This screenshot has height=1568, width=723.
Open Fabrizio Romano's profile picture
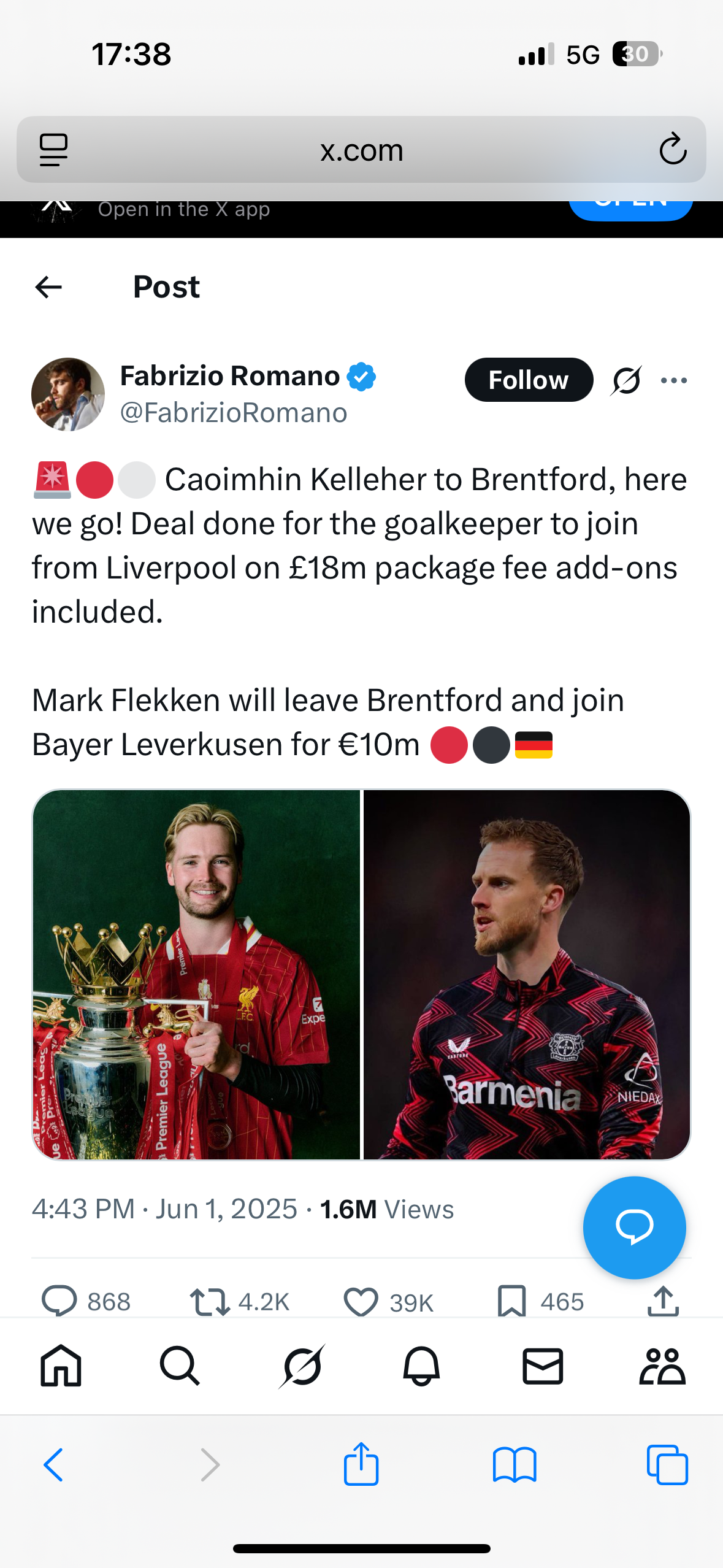pyautogui.click(x=68, y=394)
